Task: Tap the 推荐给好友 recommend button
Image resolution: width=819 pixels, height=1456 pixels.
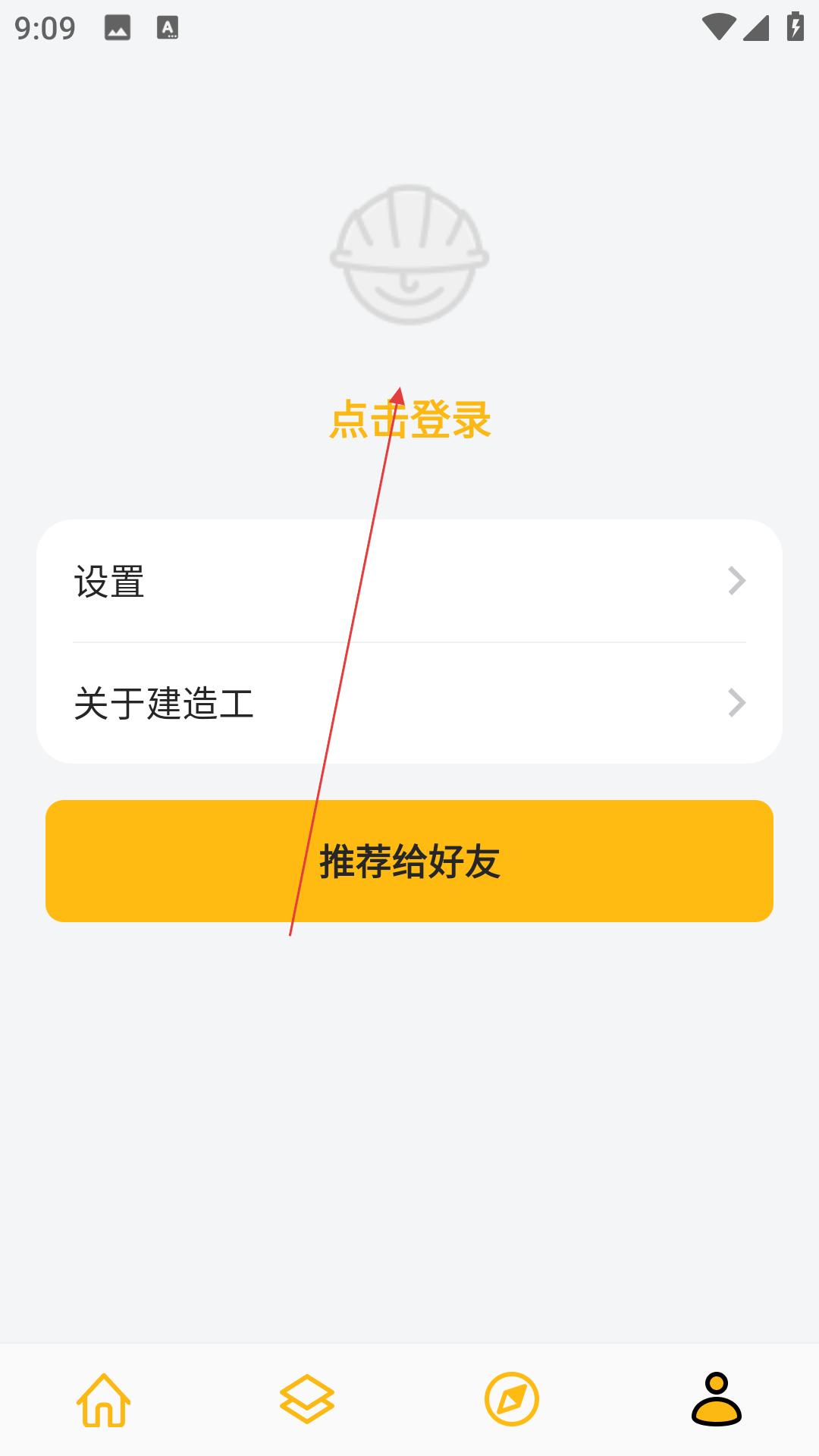Action: pos(409,861)
